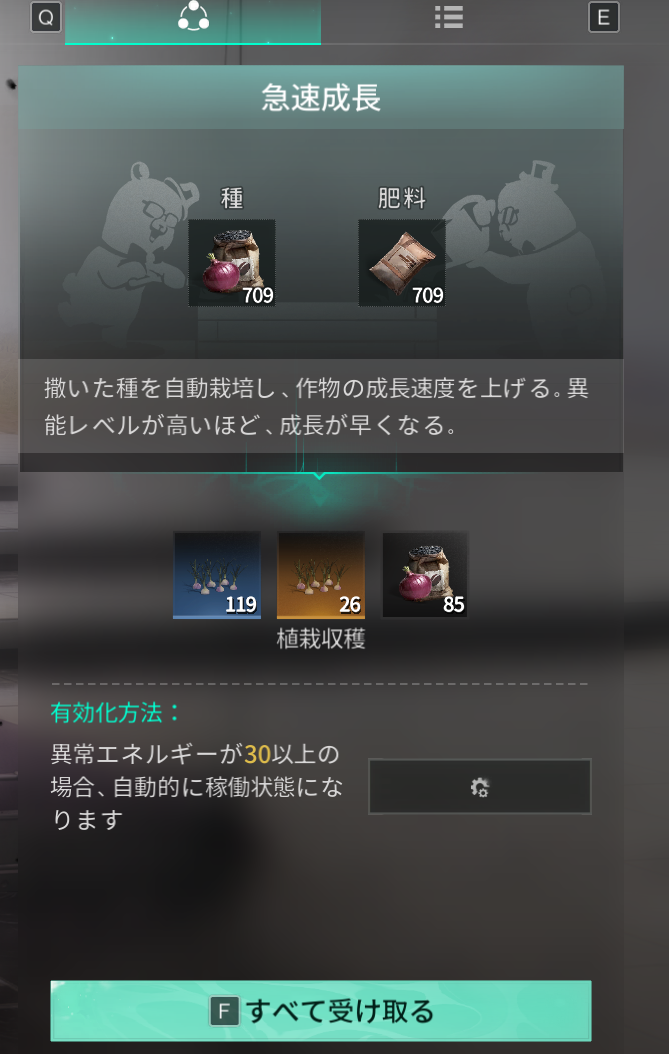Open the 肥料 fertilizer slot

pos(402,263)
